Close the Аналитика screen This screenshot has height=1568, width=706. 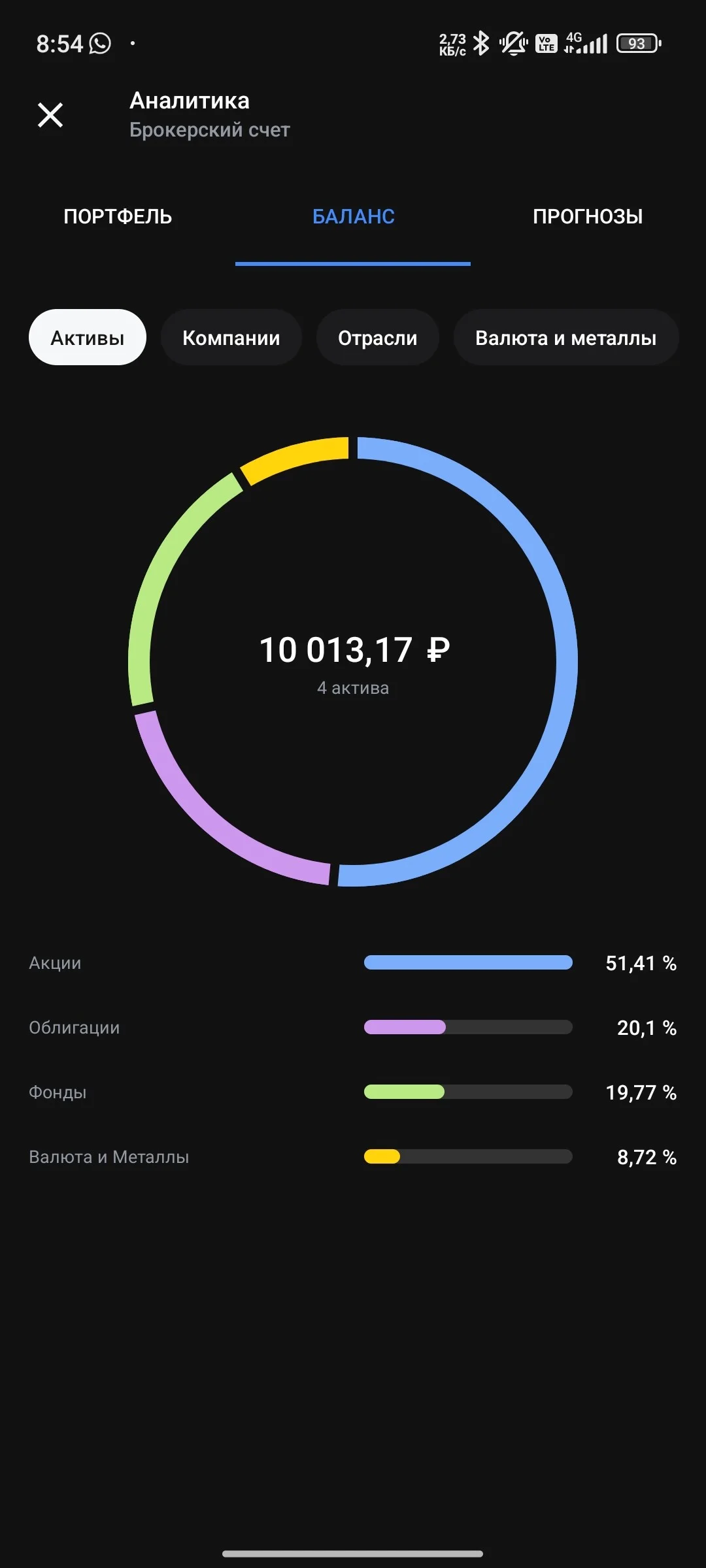(50, 115)
